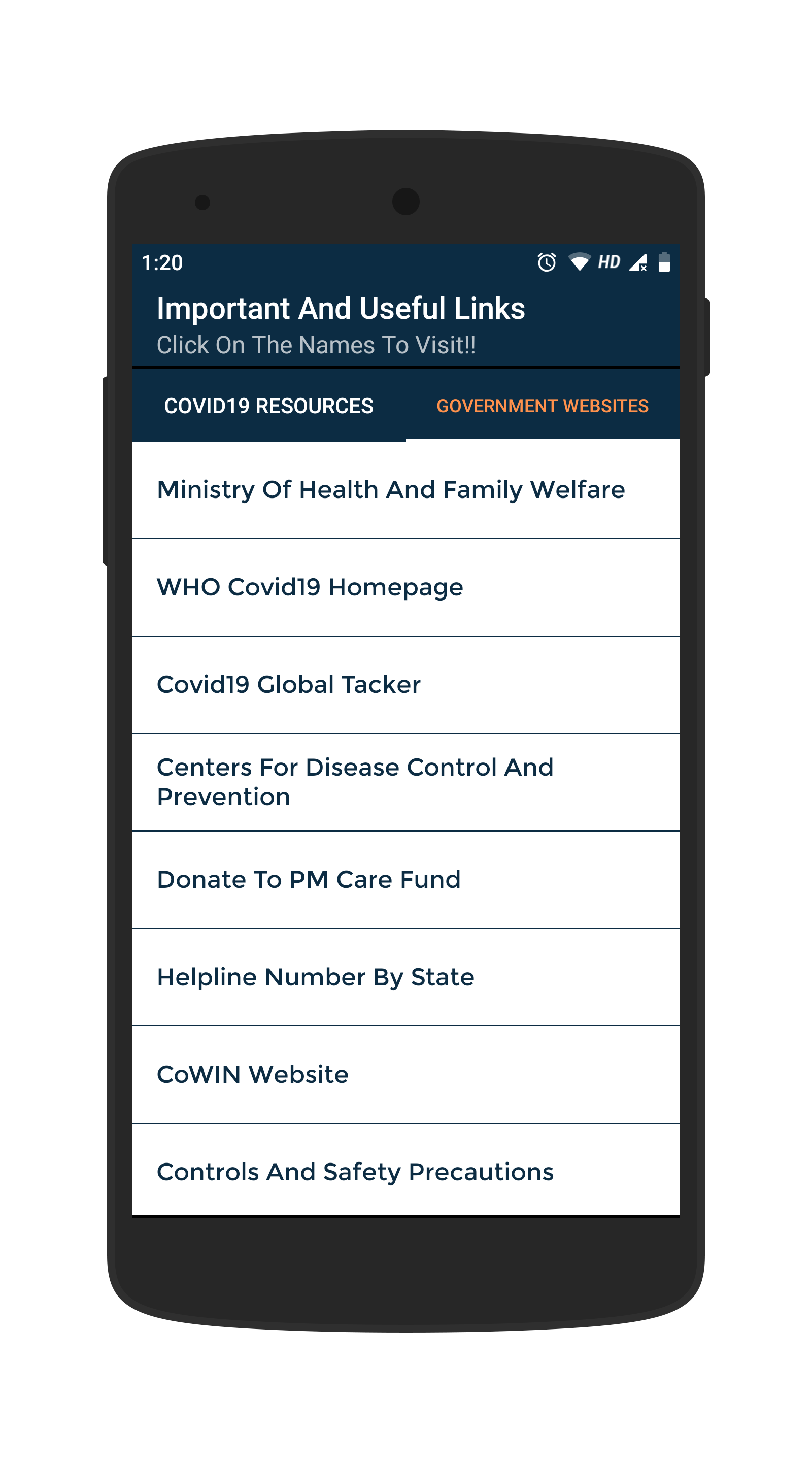Open Donate To PM Care Fund

coord(405,880)
